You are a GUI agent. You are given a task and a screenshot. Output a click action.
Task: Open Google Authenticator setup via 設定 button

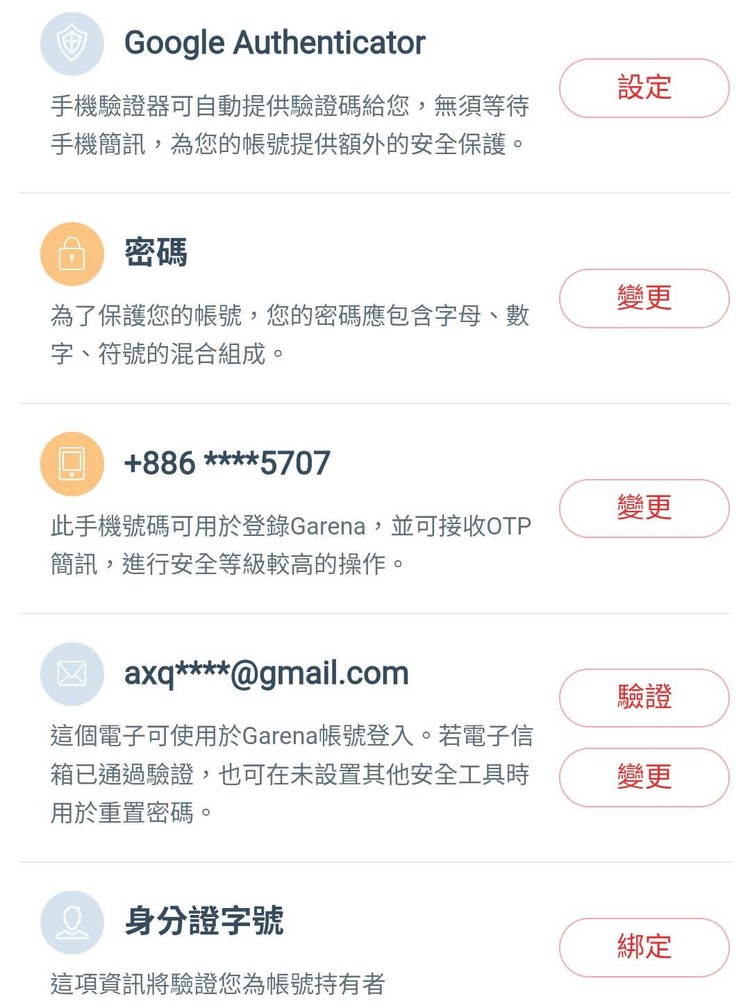pos(643,88)
